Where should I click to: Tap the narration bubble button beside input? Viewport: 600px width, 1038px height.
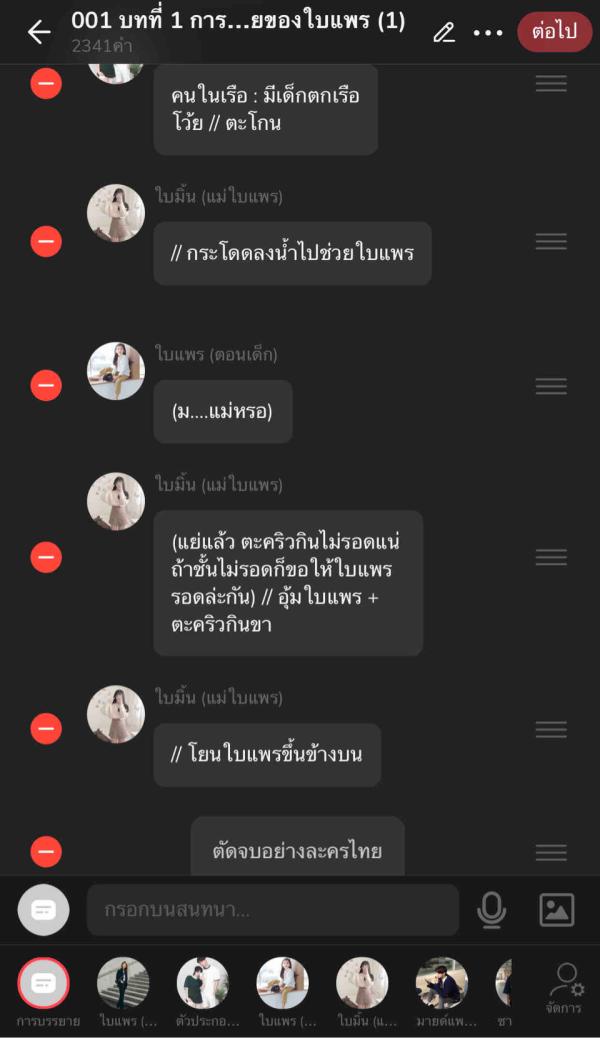coord(43,910)
